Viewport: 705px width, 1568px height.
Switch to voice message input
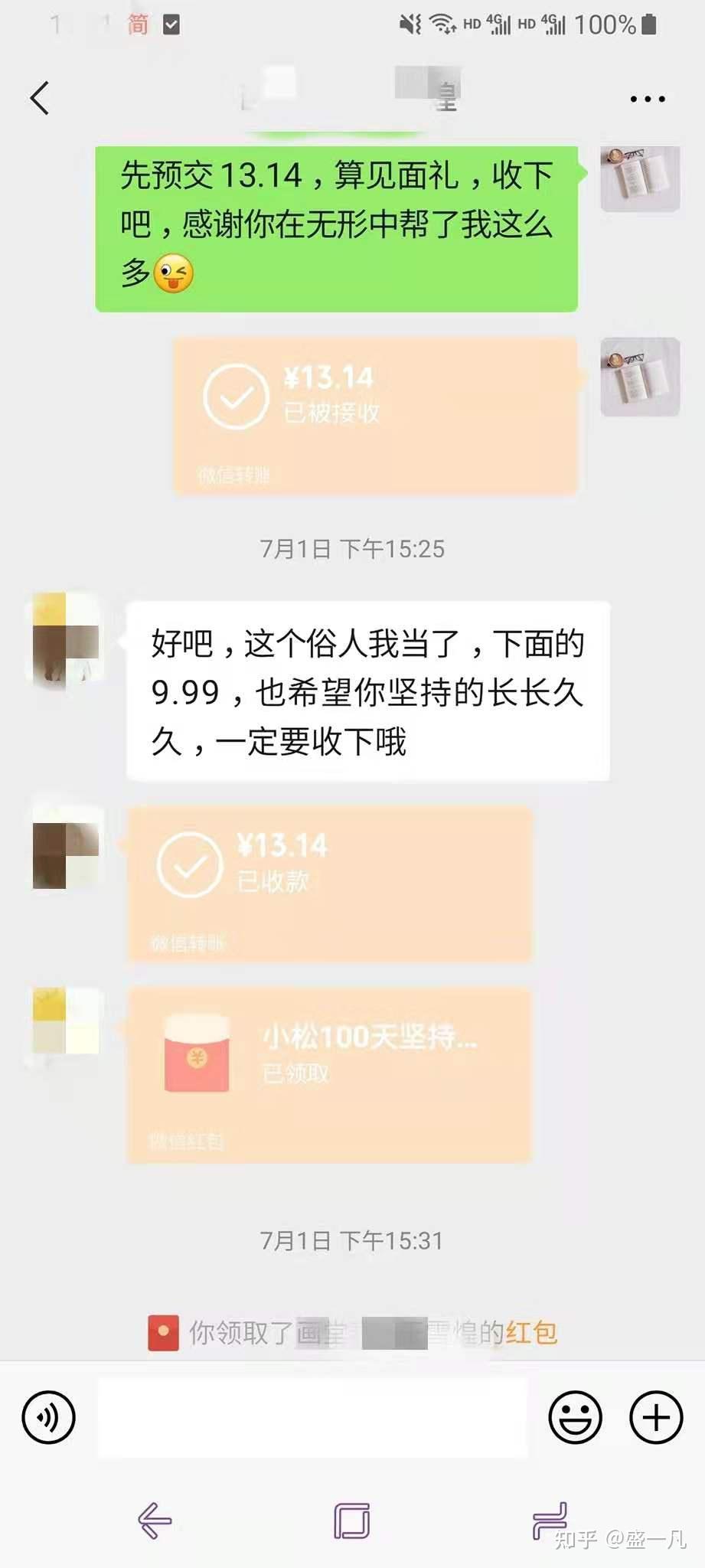tap(49, 1418)
